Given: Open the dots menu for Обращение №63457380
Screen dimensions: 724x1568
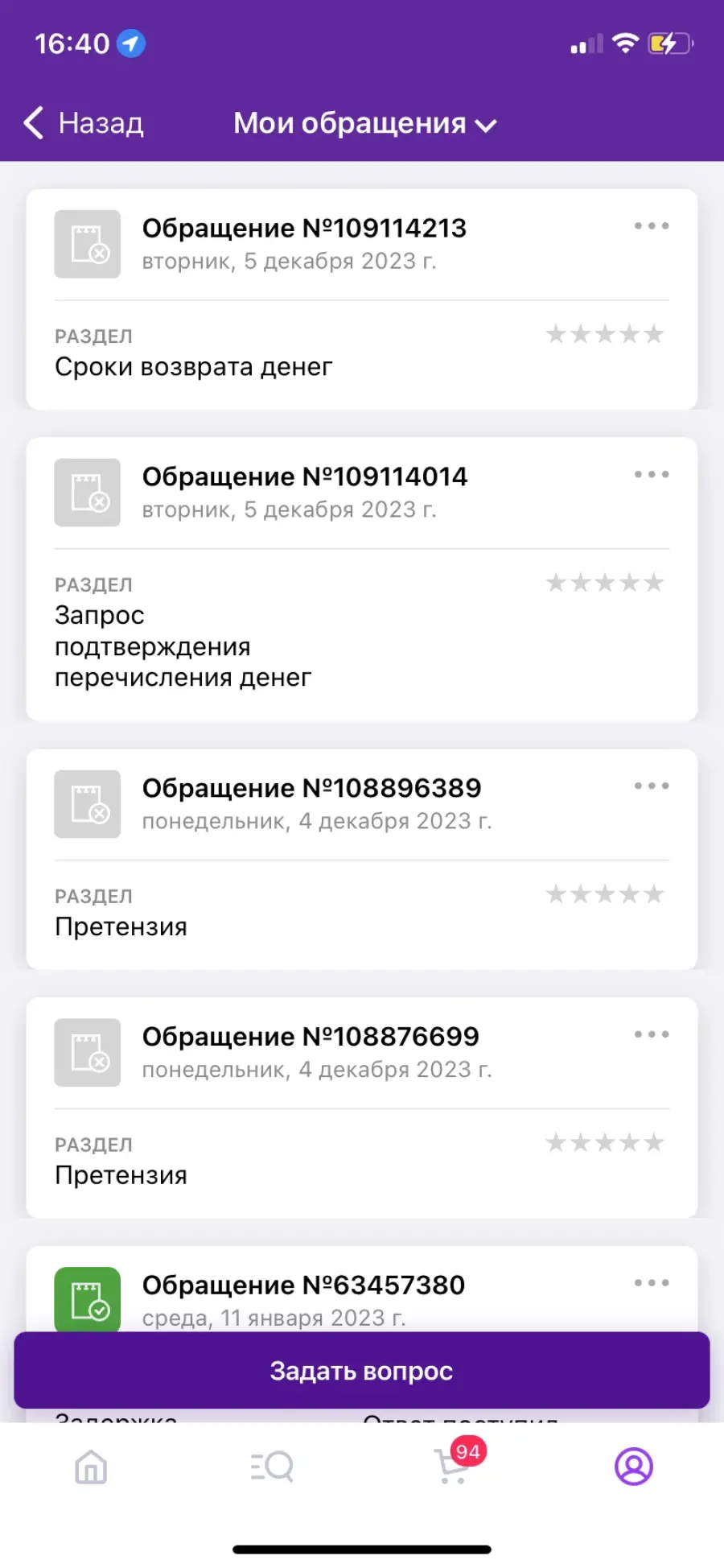Looking at the screenshot, I should coord(652,1284).
